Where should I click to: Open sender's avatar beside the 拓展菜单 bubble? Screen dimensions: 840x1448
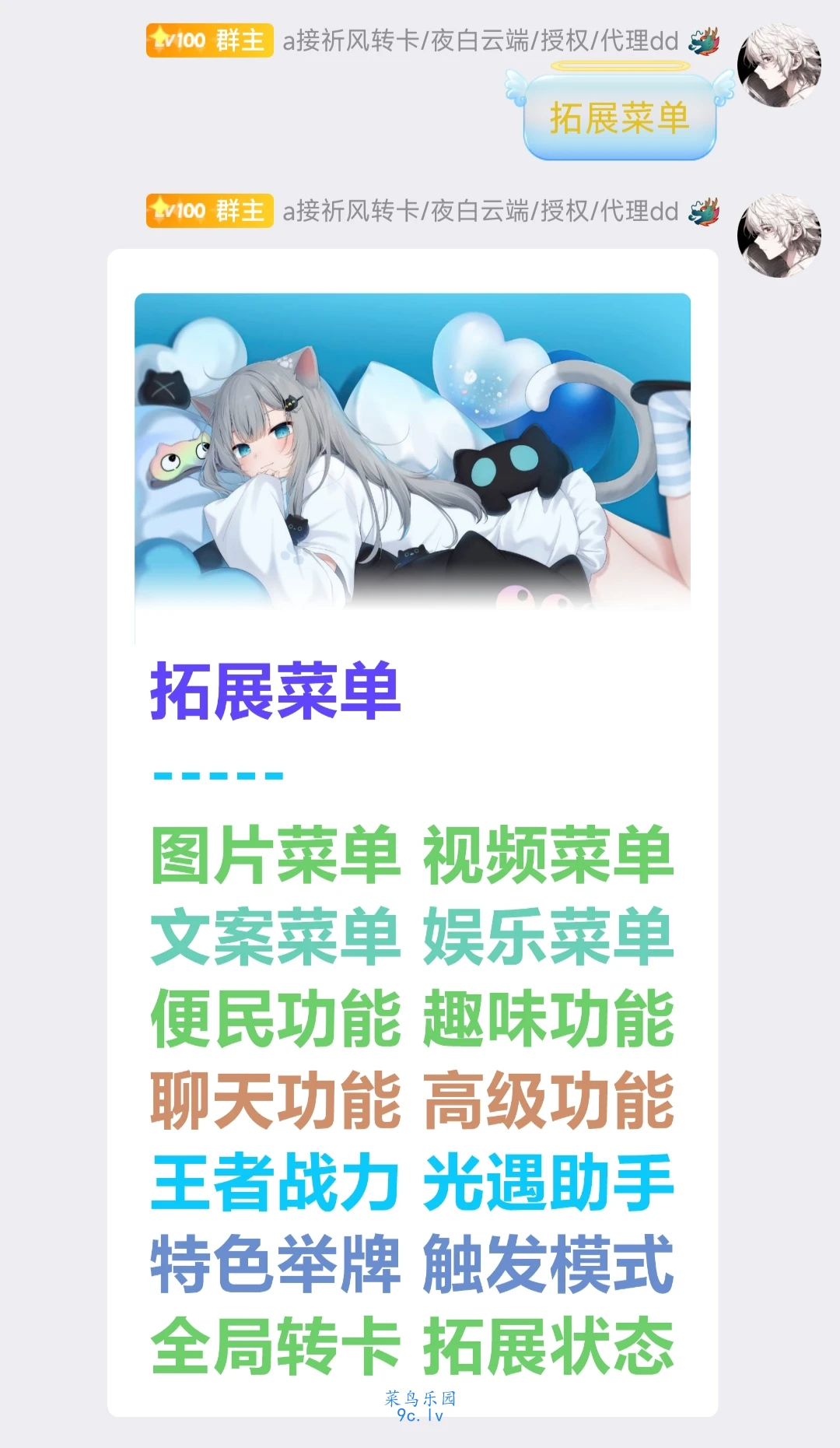coord(779,65)
